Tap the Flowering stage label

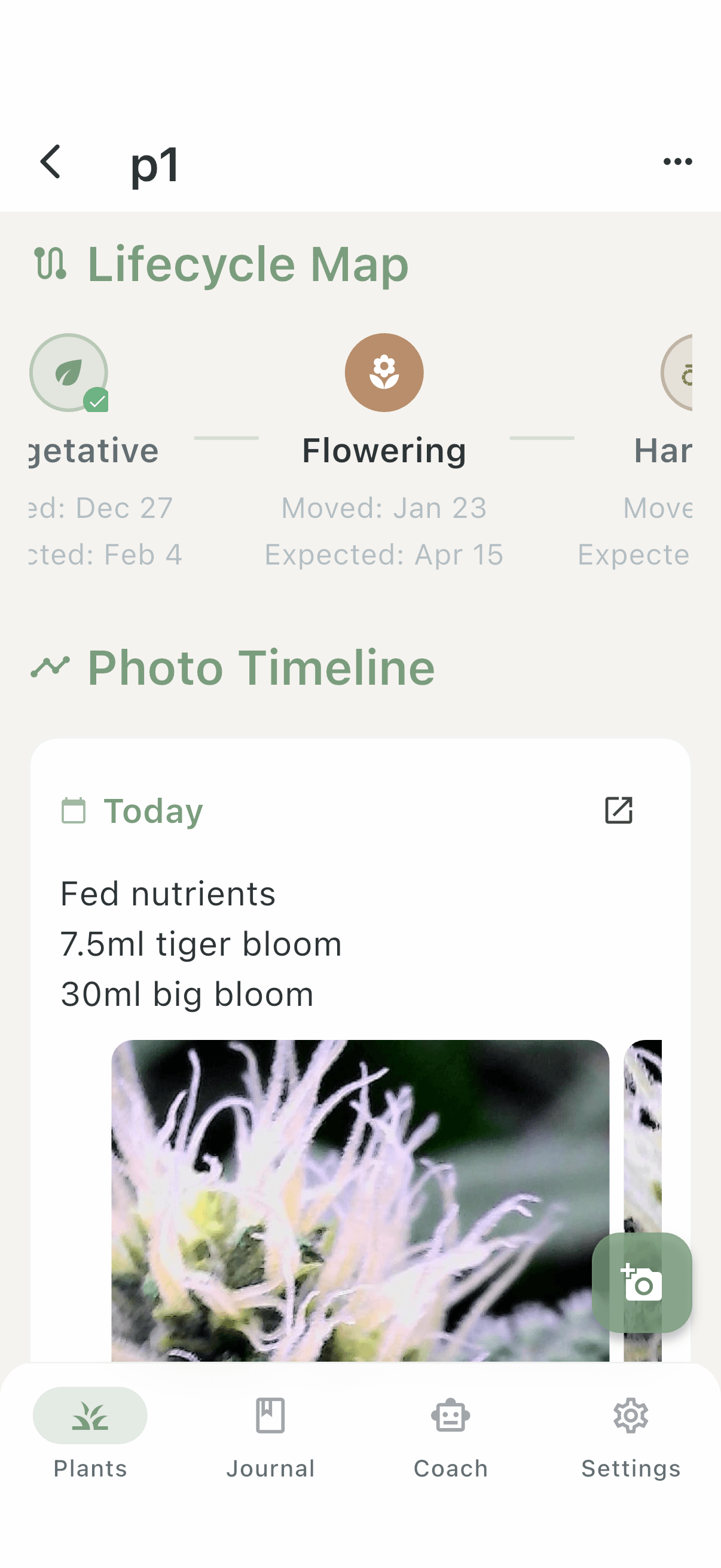(x=384, y=450)
